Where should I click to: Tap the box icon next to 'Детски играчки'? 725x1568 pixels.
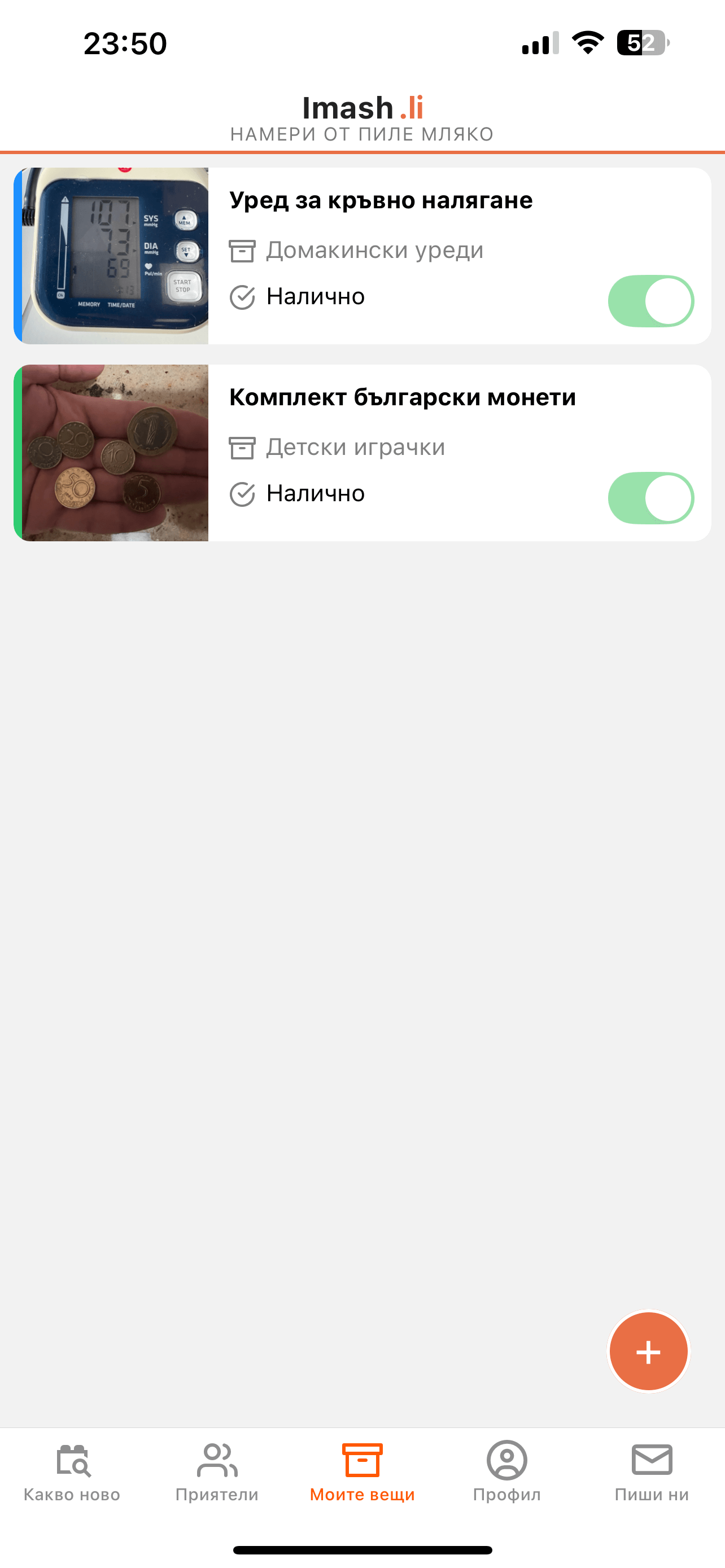[242, 448]
